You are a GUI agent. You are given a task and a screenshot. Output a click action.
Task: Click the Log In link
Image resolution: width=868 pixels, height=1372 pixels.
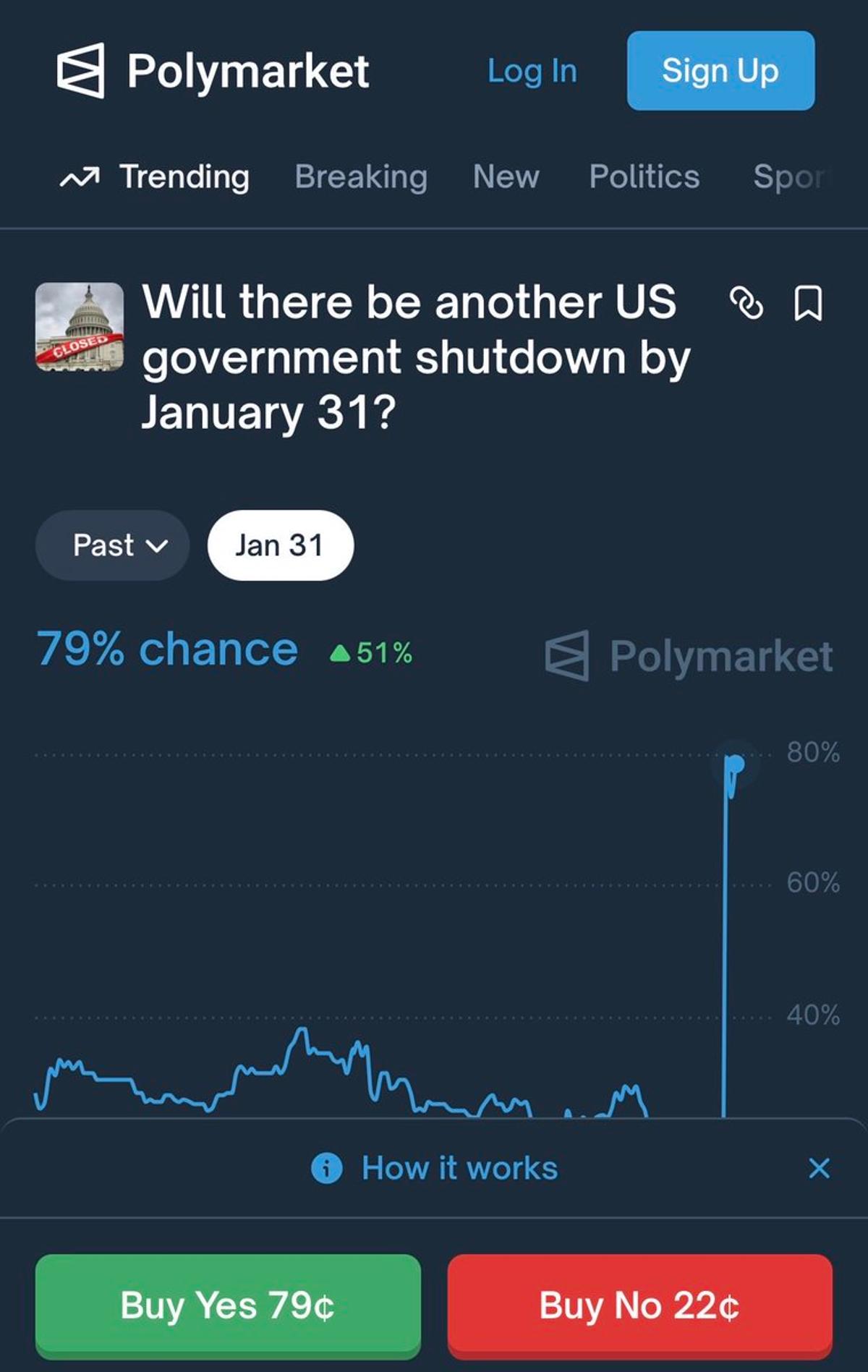click(532, 71)
